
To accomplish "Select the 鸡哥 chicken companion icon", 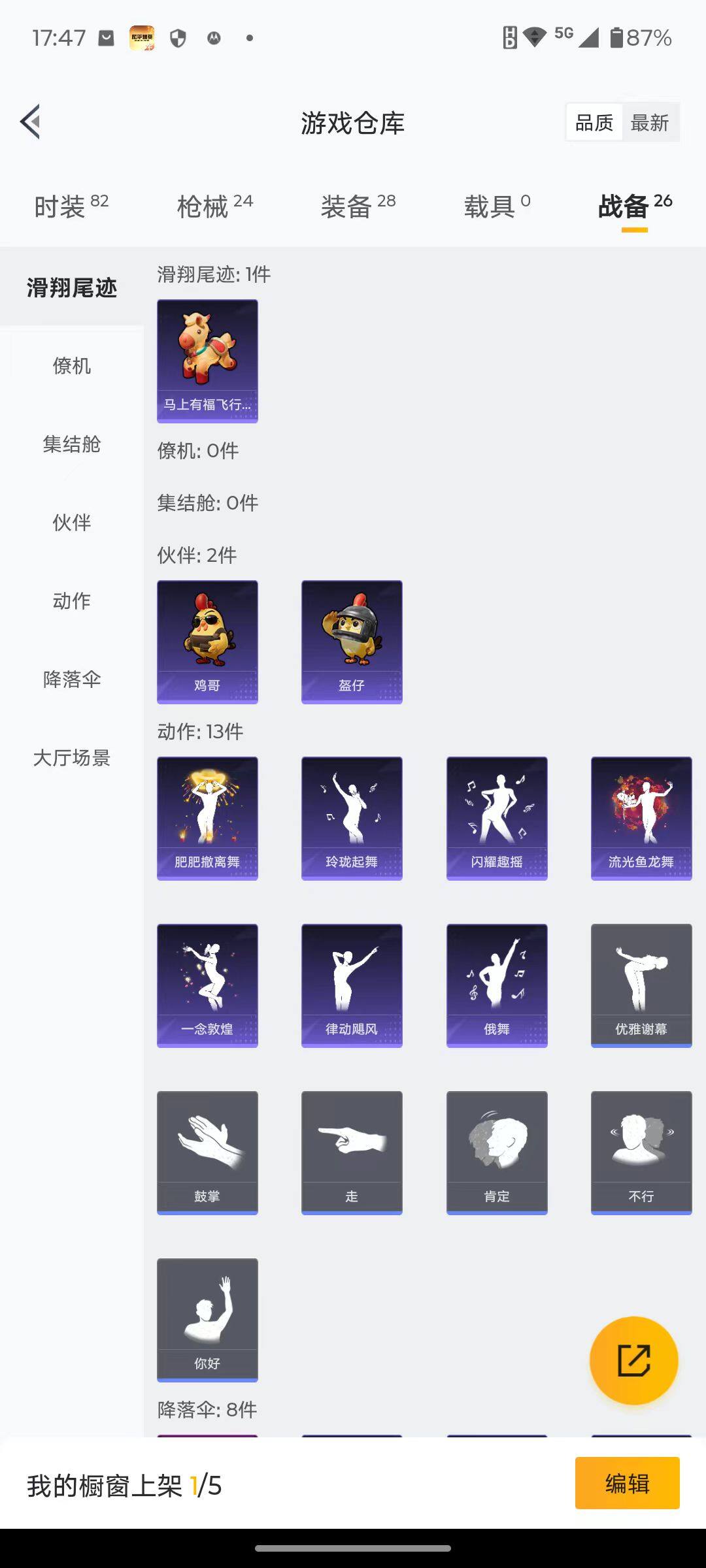I will tap(207, 641).
